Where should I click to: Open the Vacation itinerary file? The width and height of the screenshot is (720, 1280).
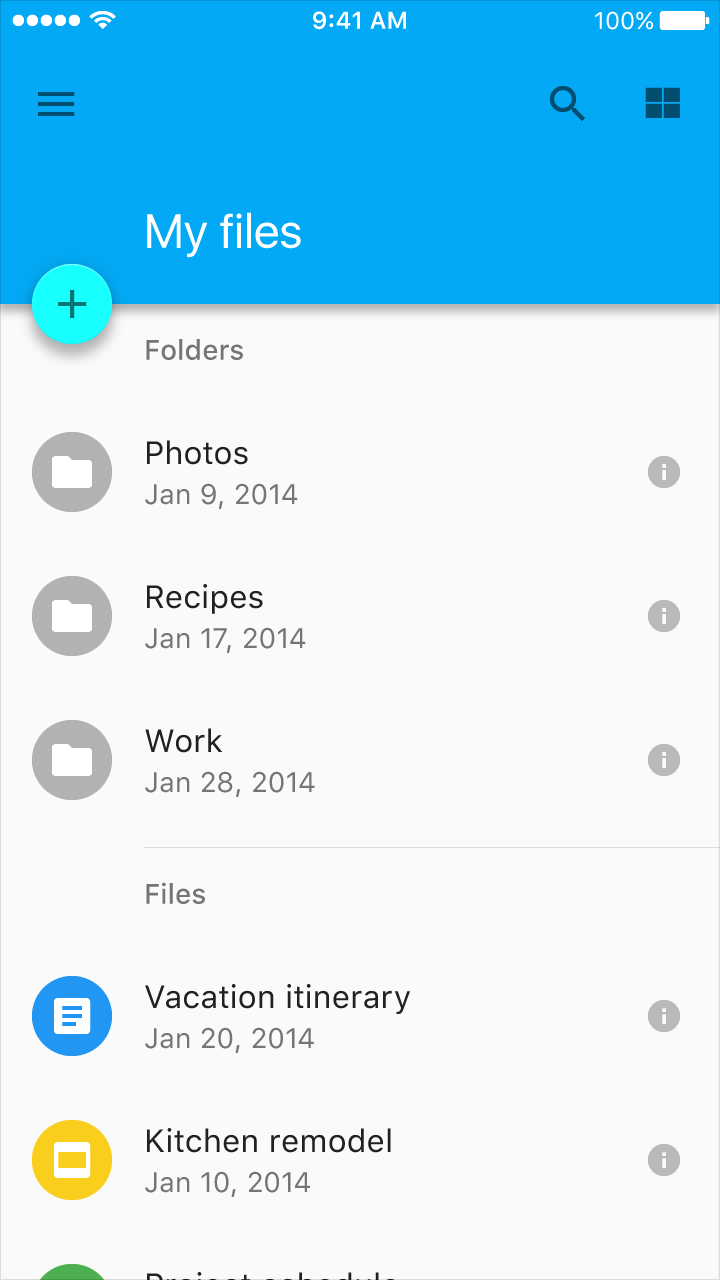[360, 1016]
